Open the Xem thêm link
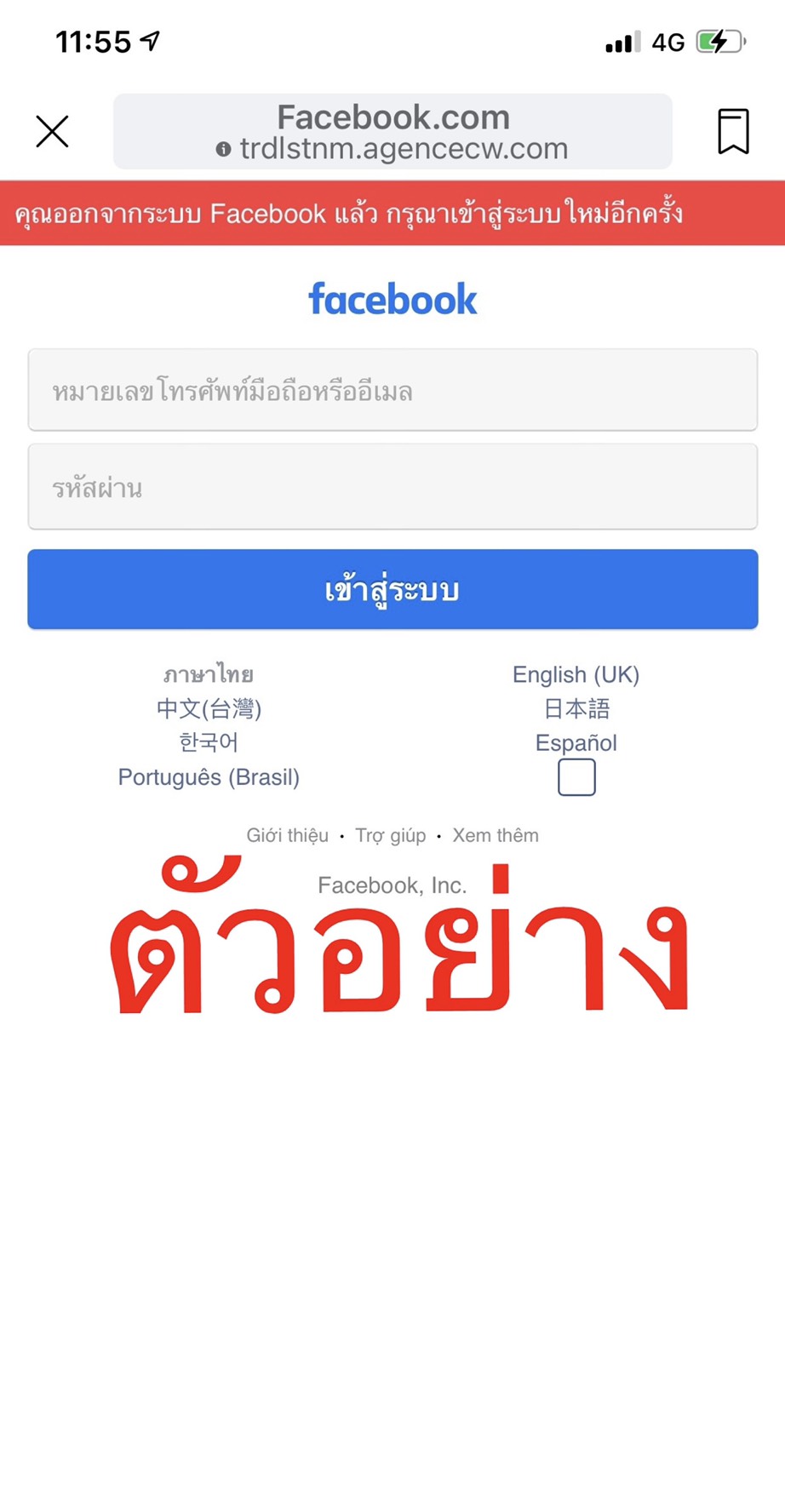The image size is (785, 1512). [x=496, y=835]
